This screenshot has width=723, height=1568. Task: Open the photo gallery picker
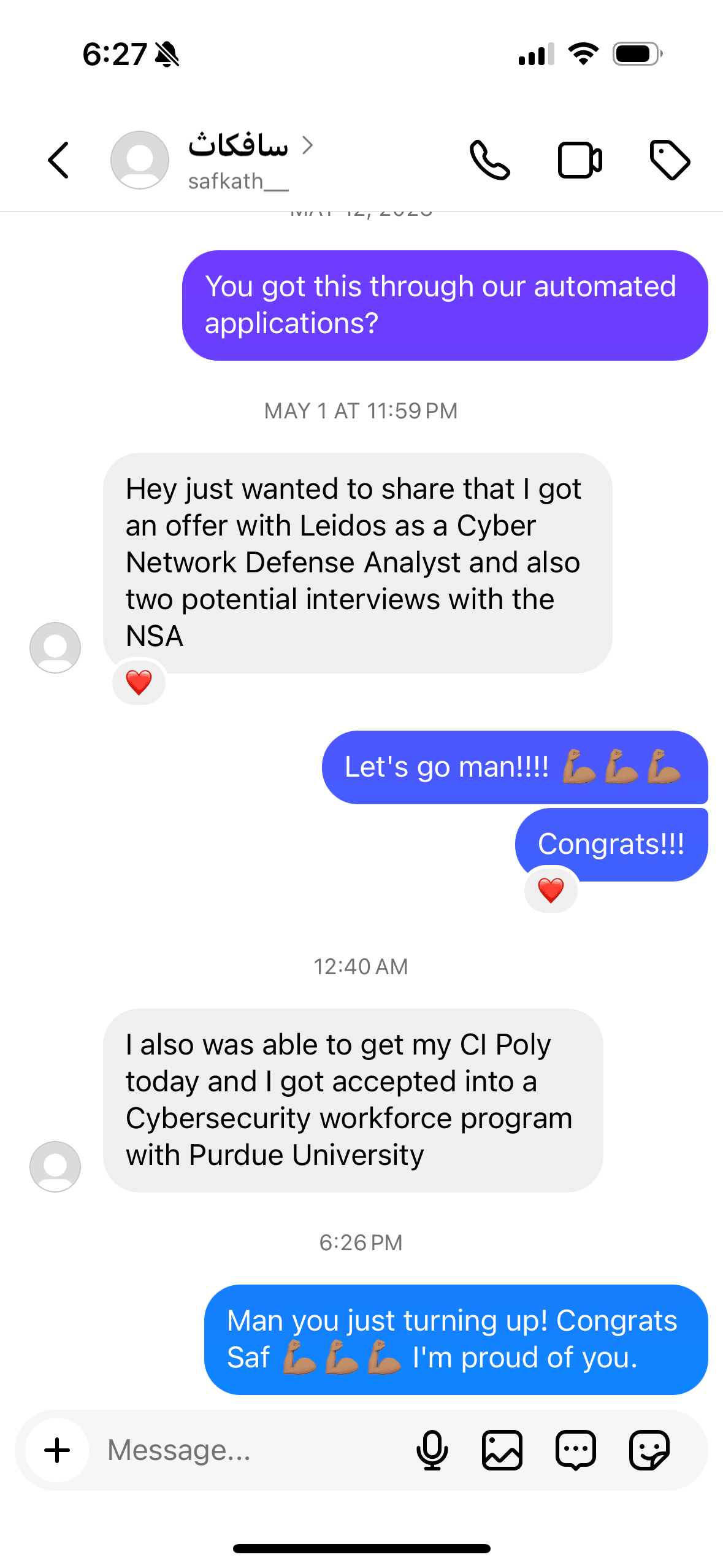coord(502,1450)
